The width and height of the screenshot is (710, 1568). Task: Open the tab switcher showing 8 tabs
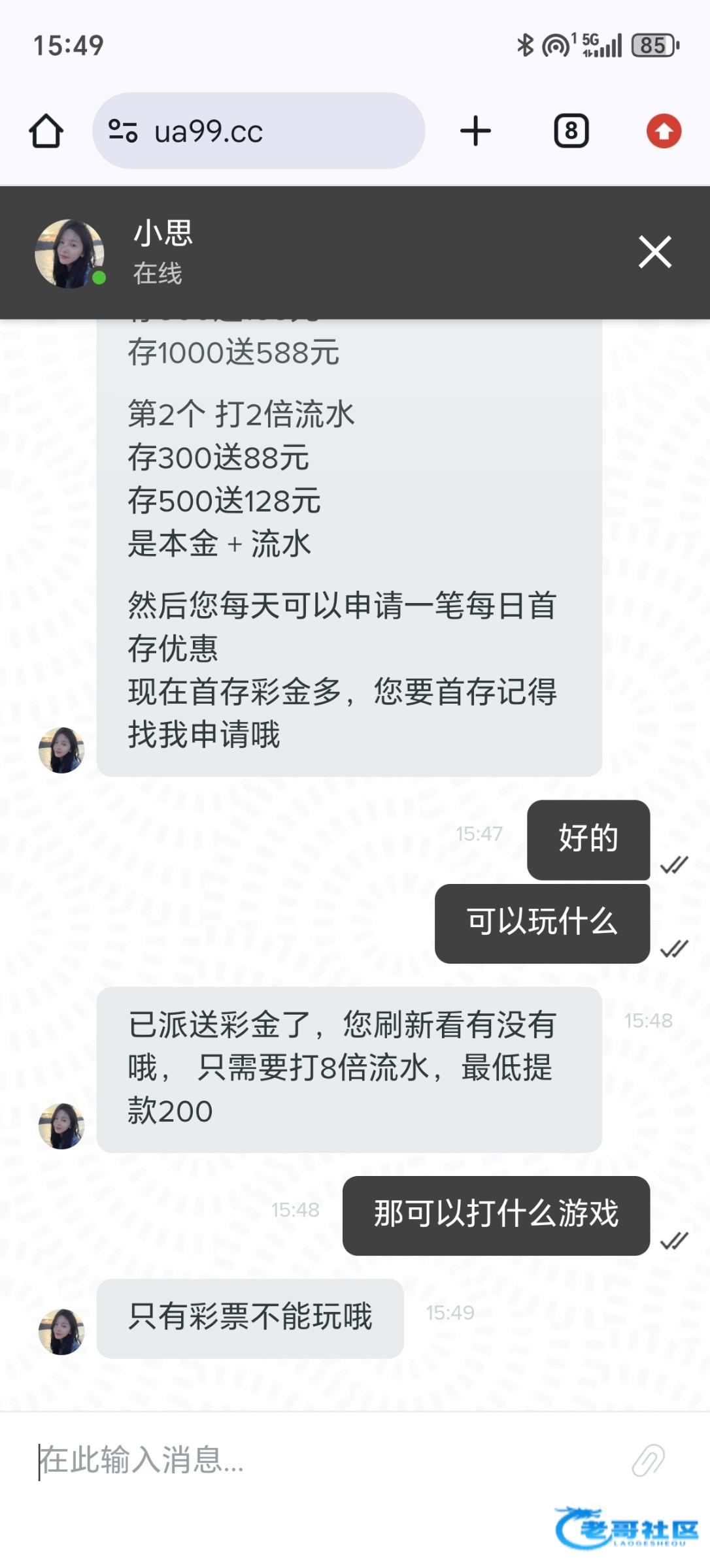tap(571, 131)
